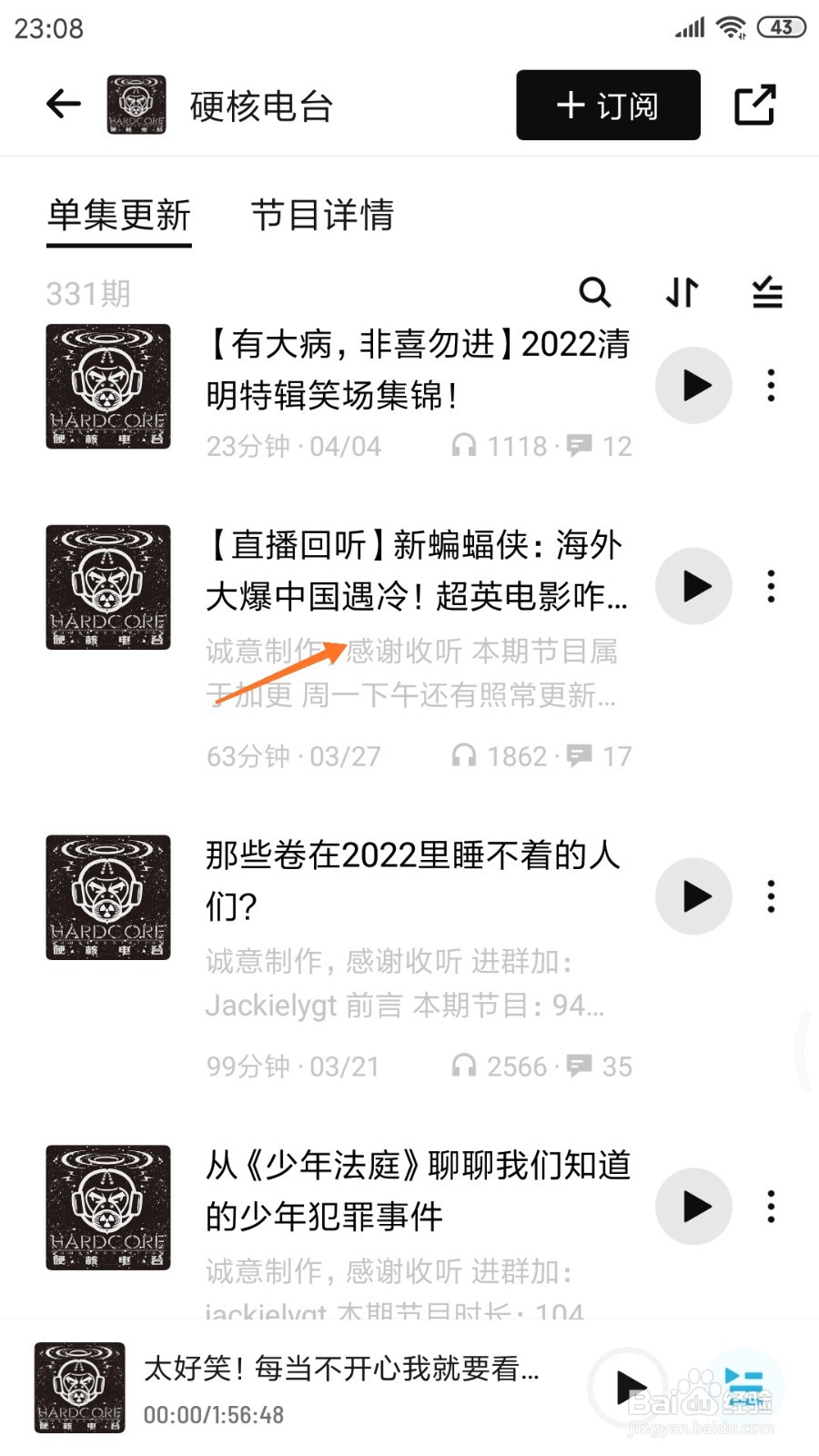Open more options for the first episode
Viewport: 819px width, 1456px height.
pyautogui.click(x=770, y=386)
